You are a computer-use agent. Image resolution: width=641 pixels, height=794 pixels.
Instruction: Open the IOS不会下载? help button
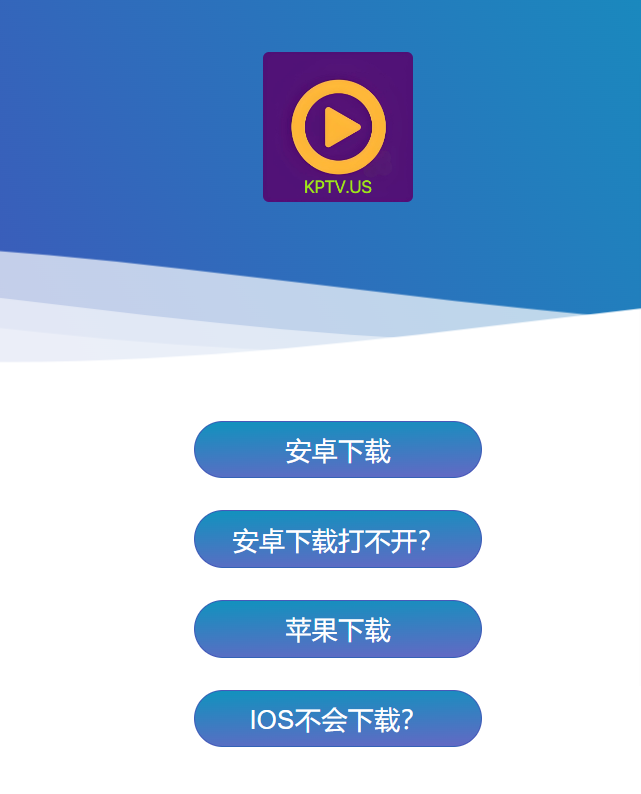click(x=338, y=719)
